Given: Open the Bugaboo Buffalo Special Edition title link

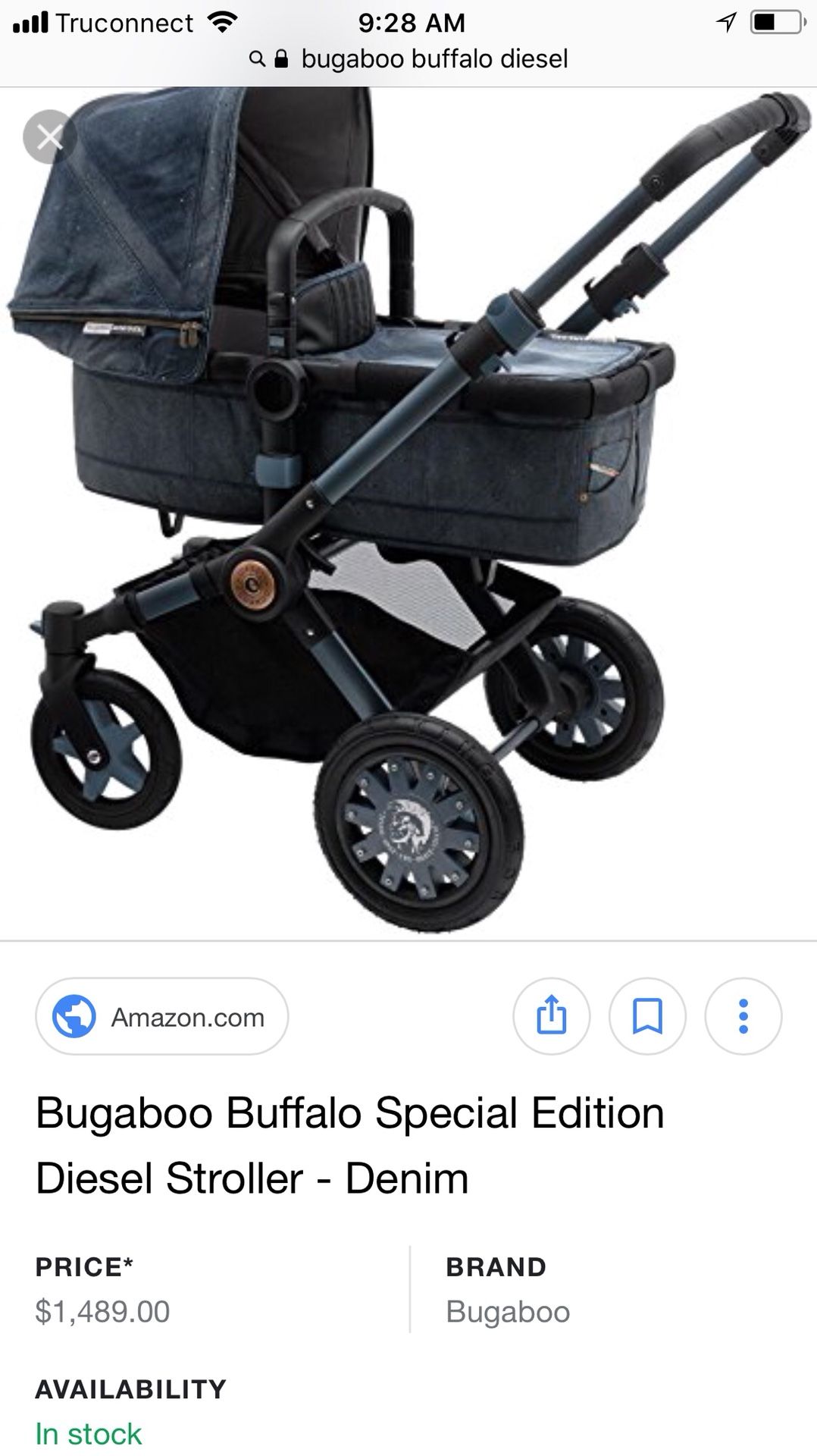Looking at the screenshot, I should point(349,1145).
